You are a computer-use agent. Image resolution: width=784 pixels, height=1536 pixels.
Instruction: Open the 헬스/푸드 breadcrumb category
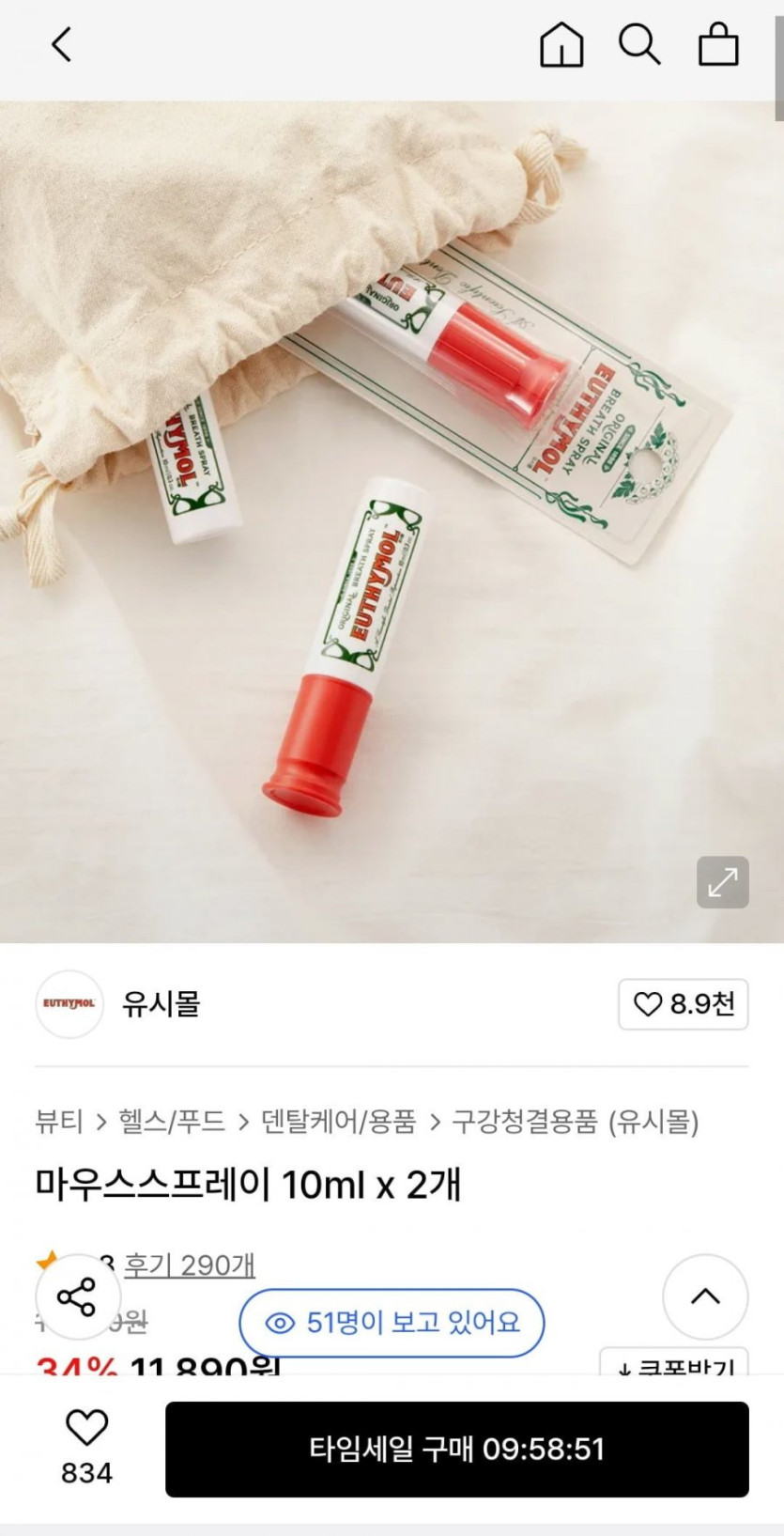coord(171,1122)
